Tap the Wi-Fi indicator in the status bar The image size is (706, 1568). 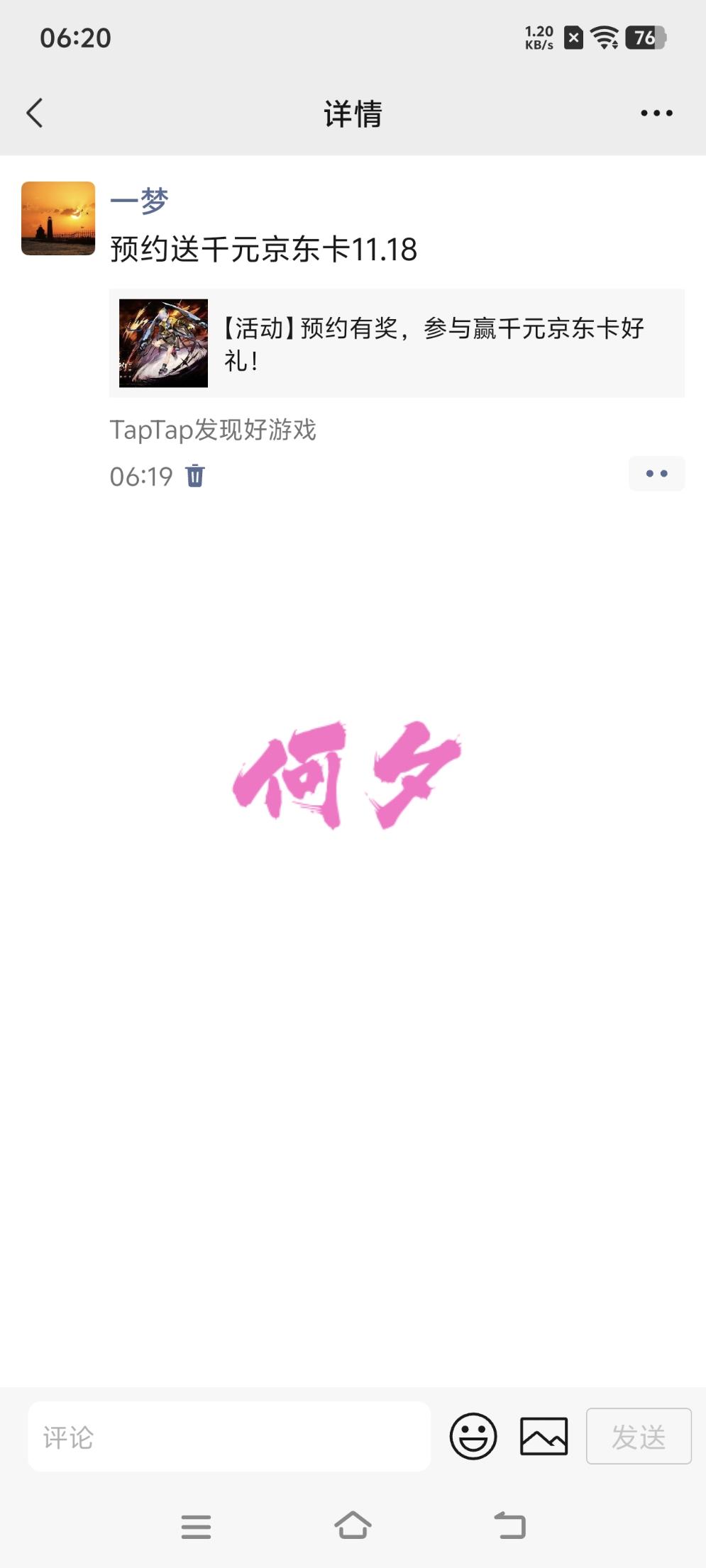tap(603, 38)
